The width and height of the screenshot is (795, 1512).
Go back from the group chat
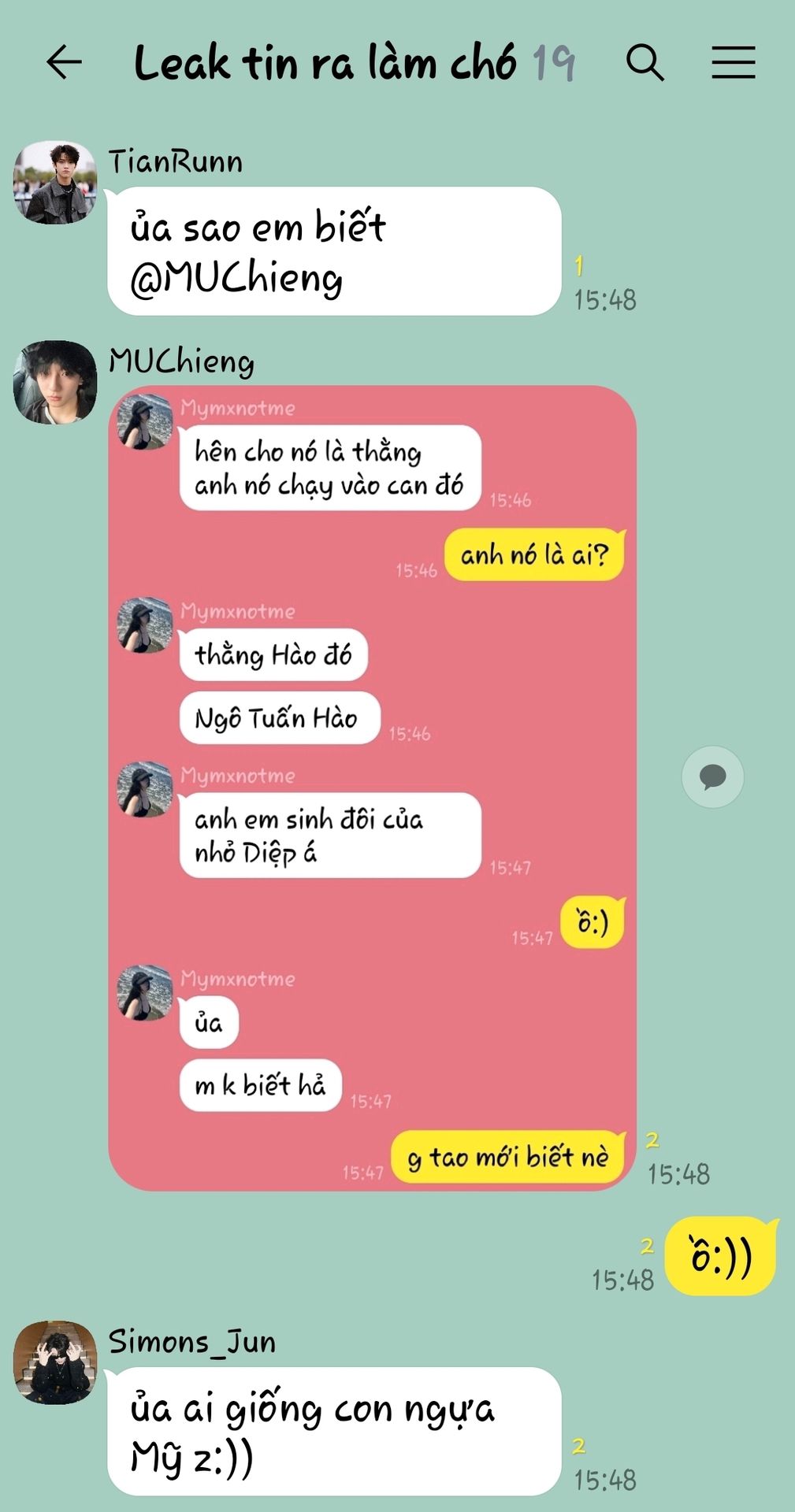64,62
